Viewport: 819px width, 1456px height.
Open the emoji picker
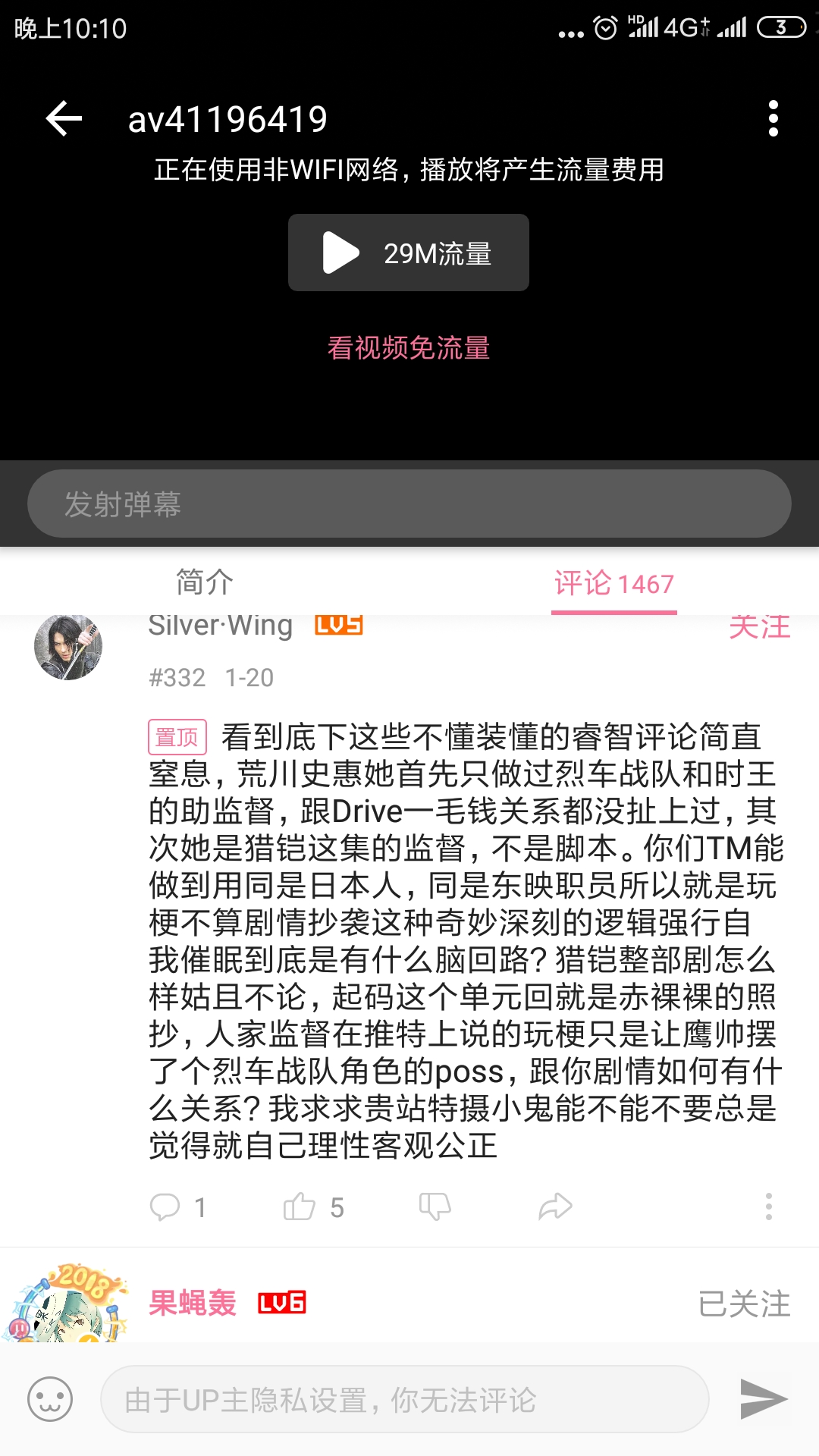pos(50,1399)
